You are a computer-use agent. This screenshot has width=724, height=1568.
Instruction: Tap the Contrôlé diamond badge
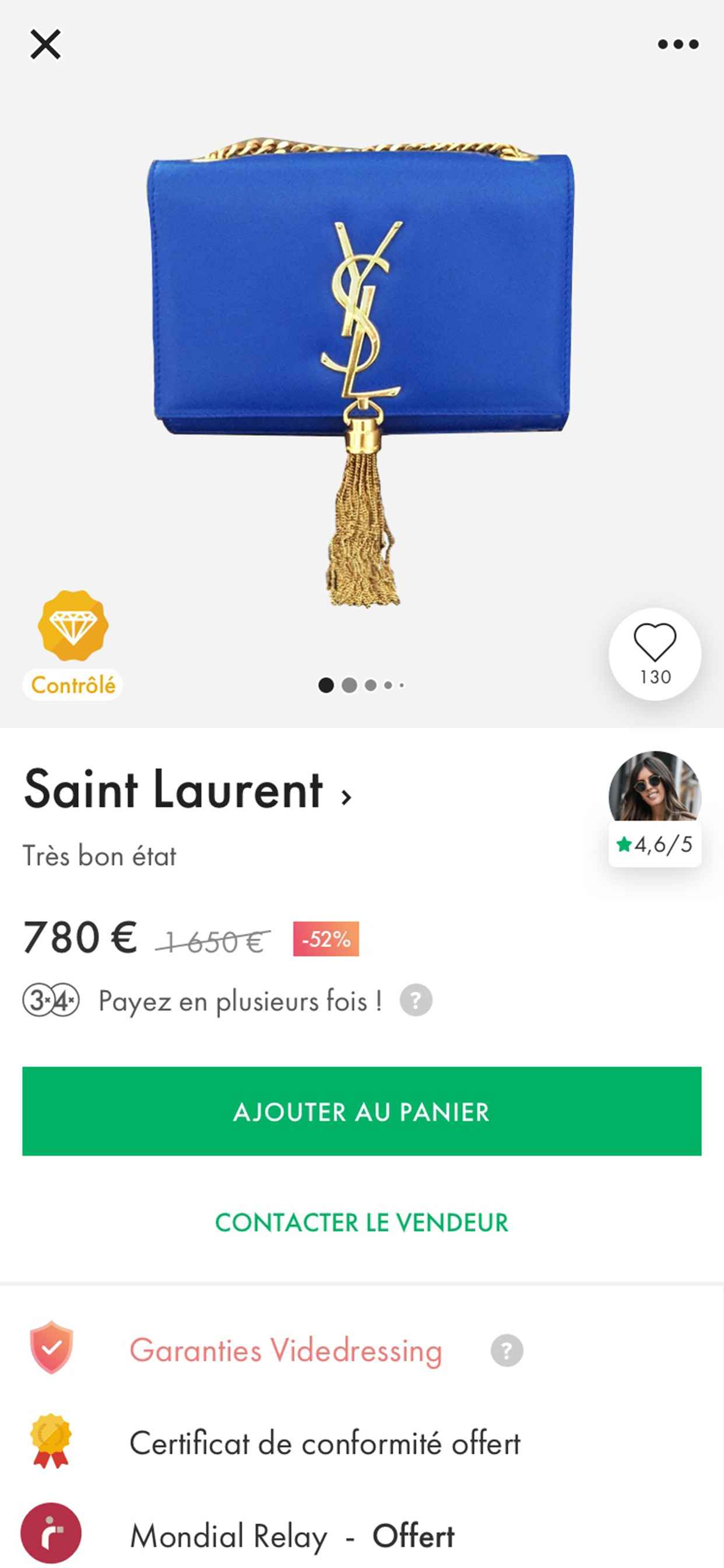[x=73, y=627]
